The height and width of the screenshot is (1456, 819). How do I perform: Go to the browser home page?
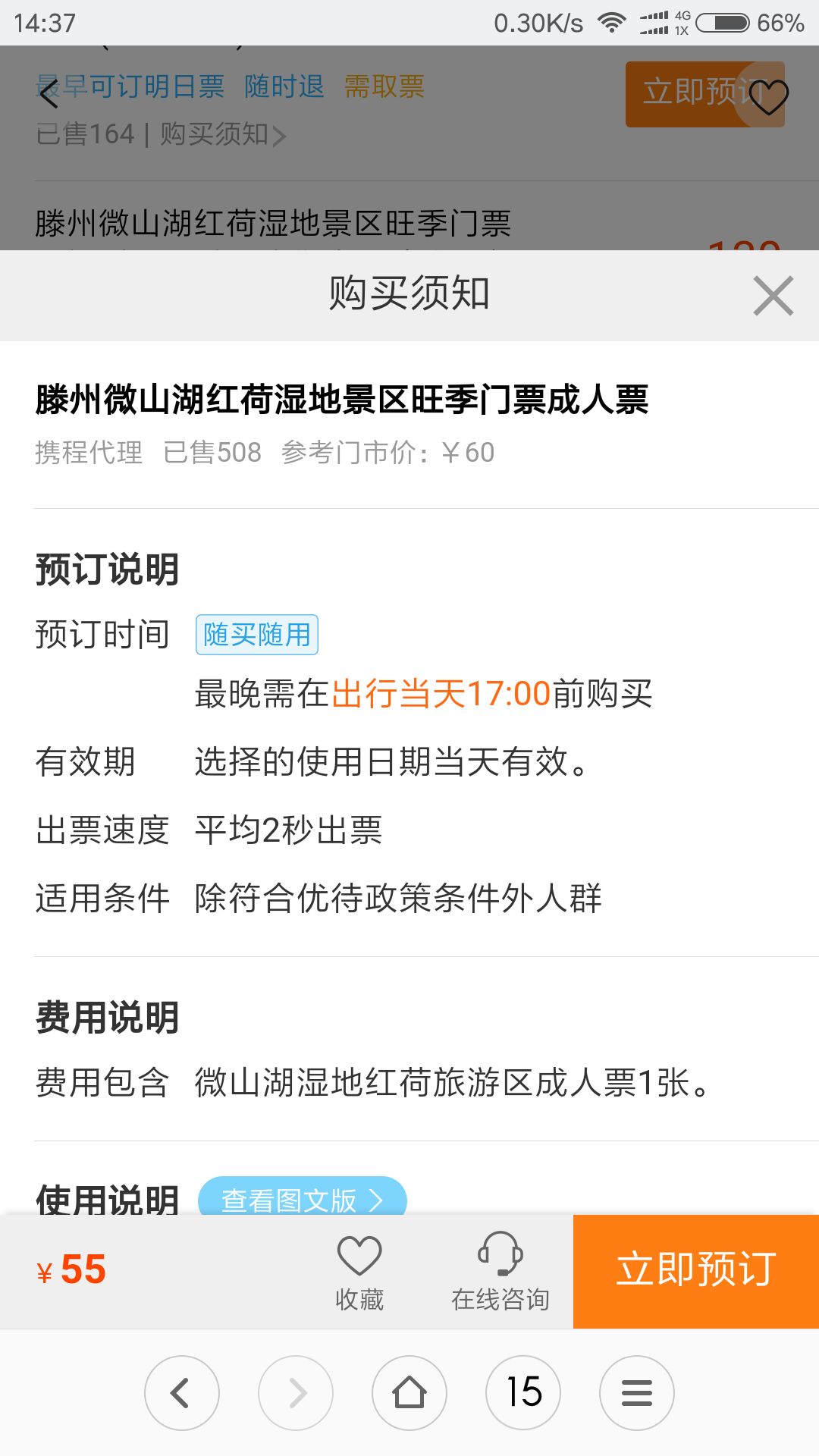coord(409,1392)
